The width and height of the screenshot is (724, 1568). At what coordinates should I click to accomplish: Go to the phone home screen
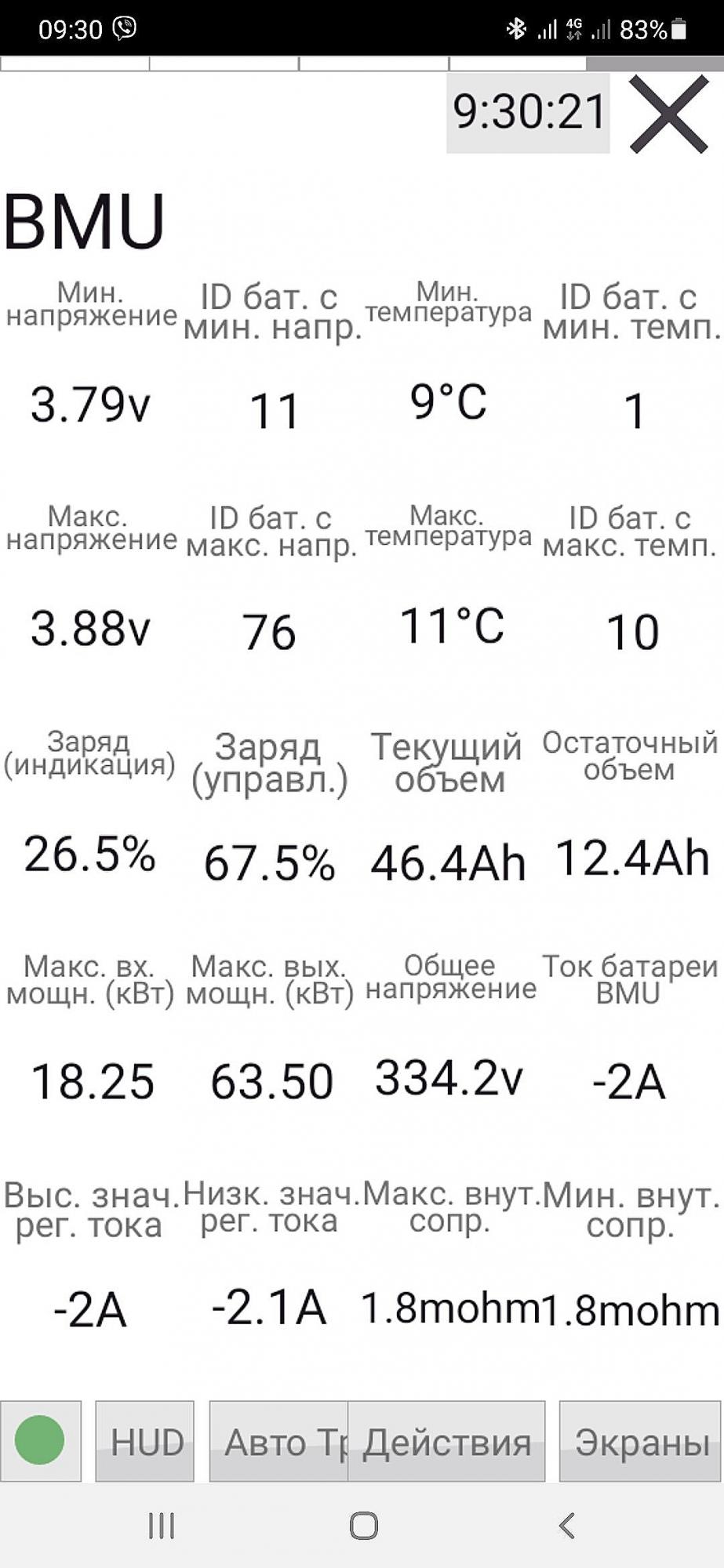[363, 1525]
